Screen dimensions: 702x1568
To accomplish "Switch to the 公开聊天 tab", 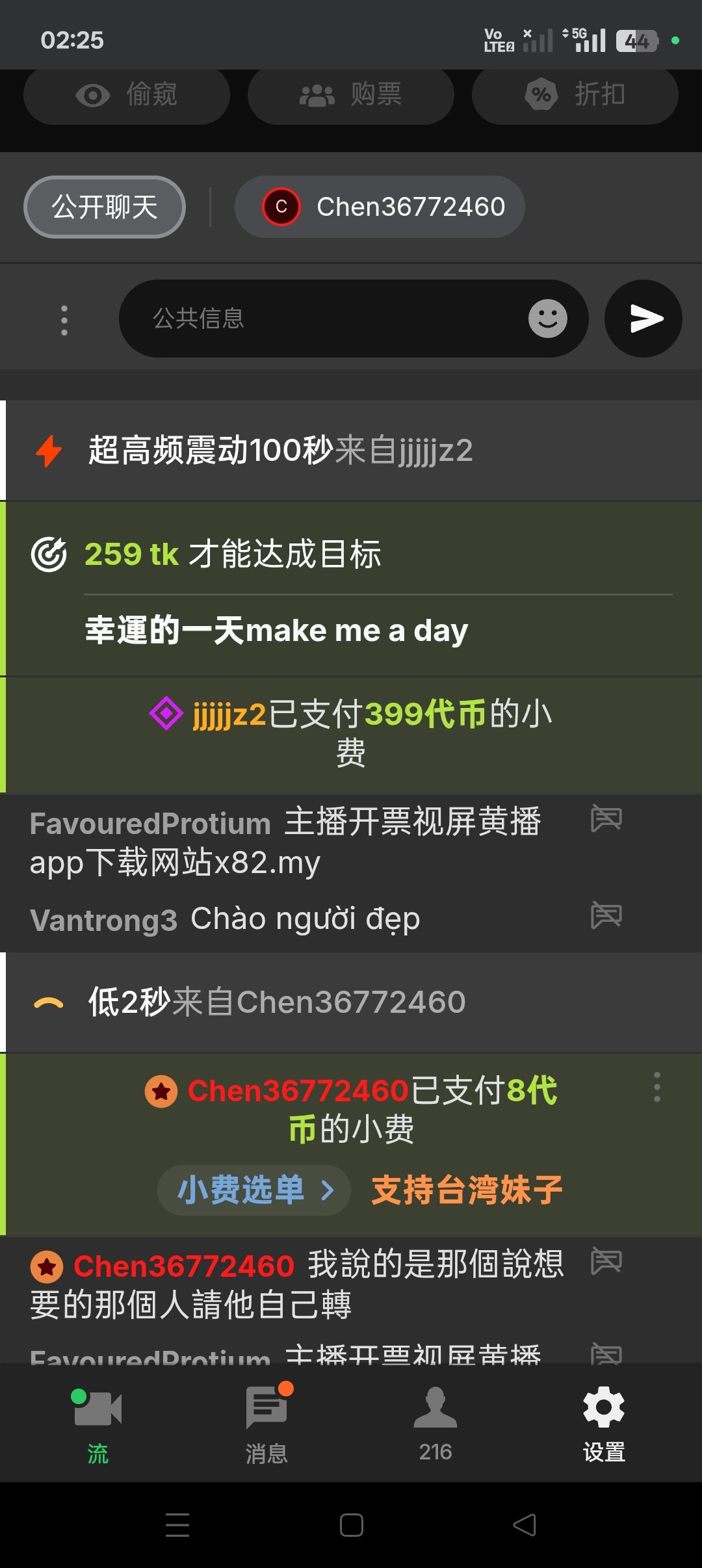I will [105, 207].
